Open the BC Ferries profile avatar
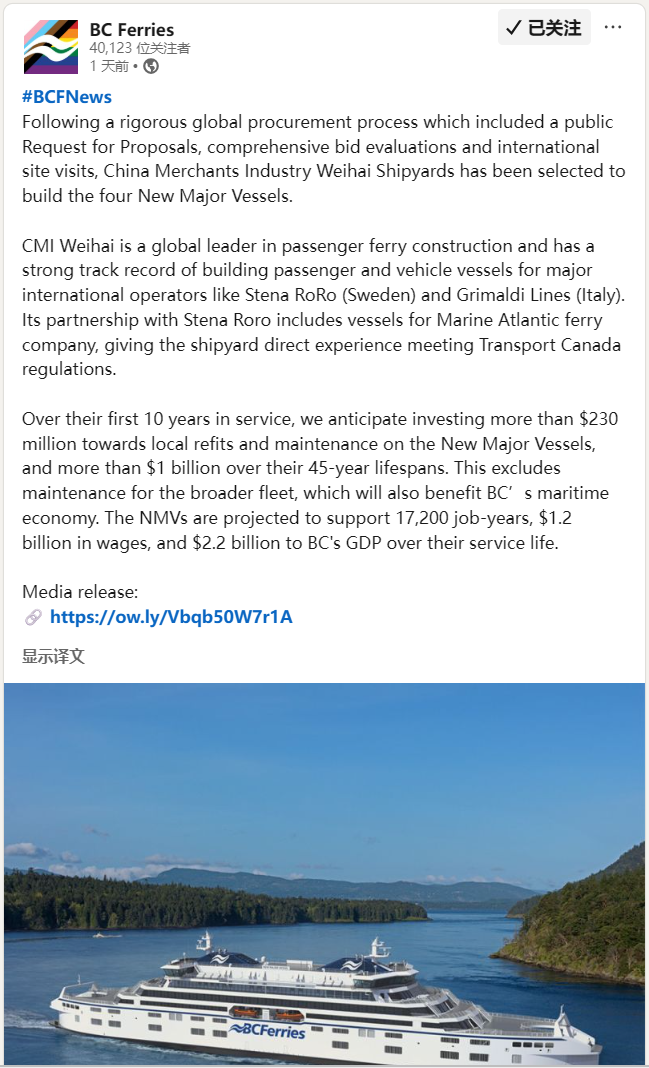The image size is (649, 1068). (x=50, y=46)
